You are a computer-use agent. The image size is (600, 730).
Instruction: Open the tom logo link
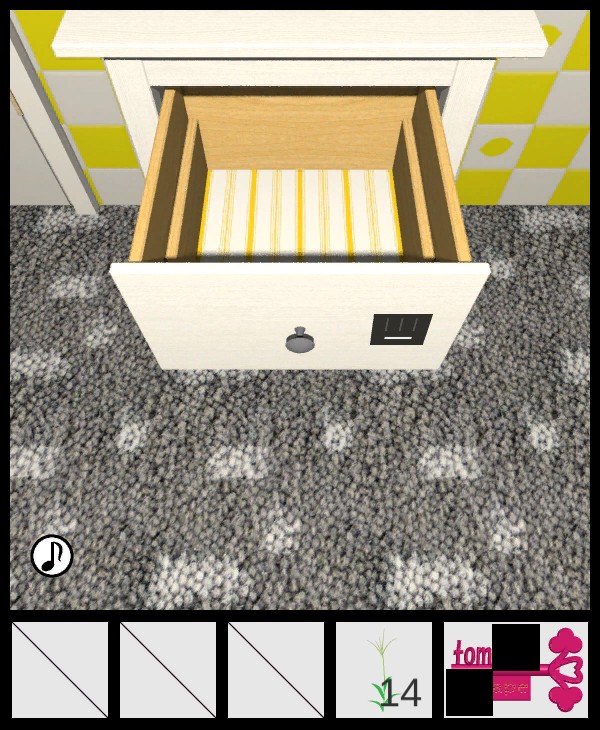[517, 669]
